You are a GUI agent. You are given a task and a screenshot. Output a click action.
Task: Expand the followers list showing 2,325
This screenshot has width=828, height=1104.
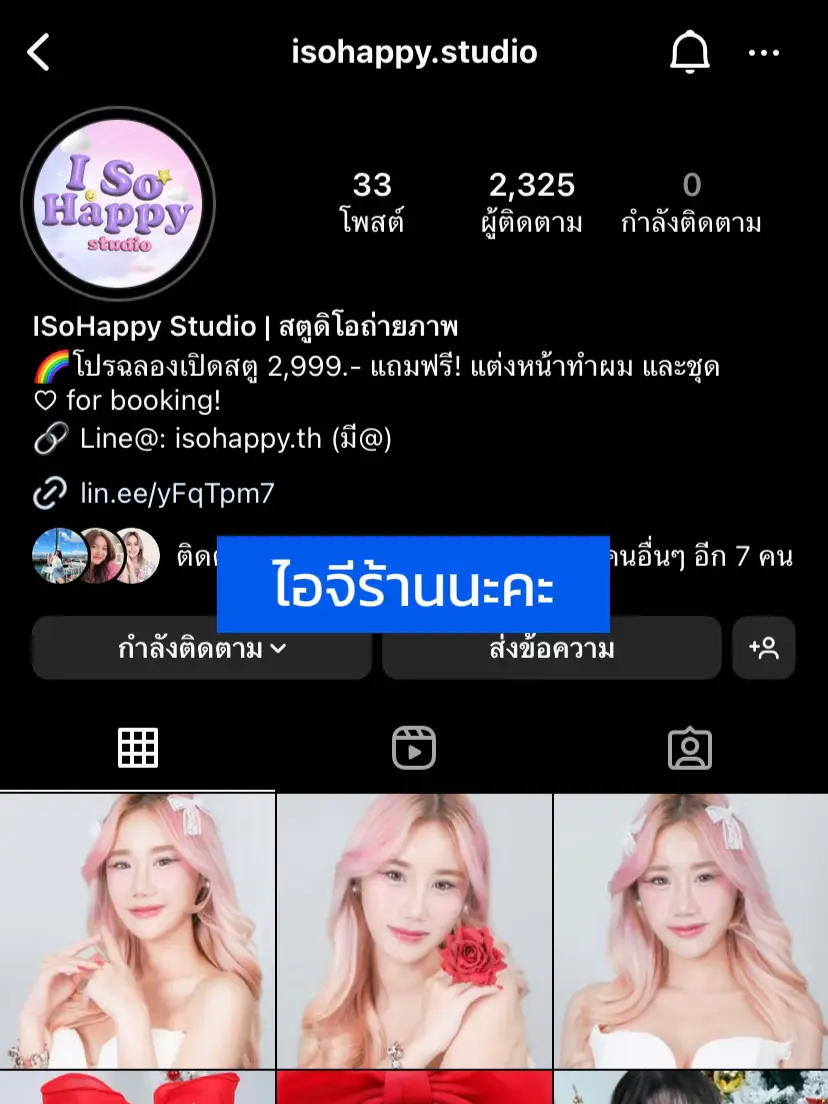(530, 200)
